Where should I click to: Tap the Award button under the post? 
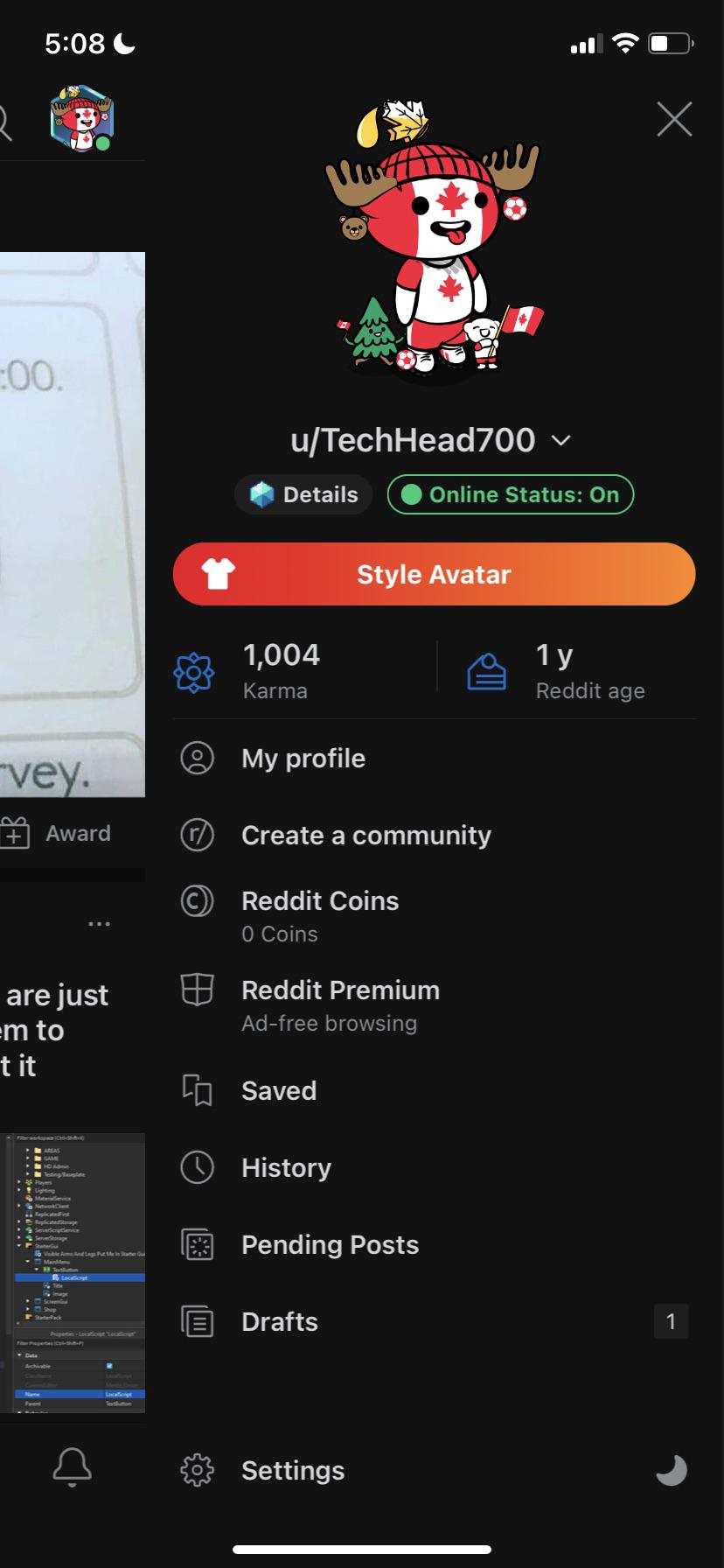tap(58, 833)
